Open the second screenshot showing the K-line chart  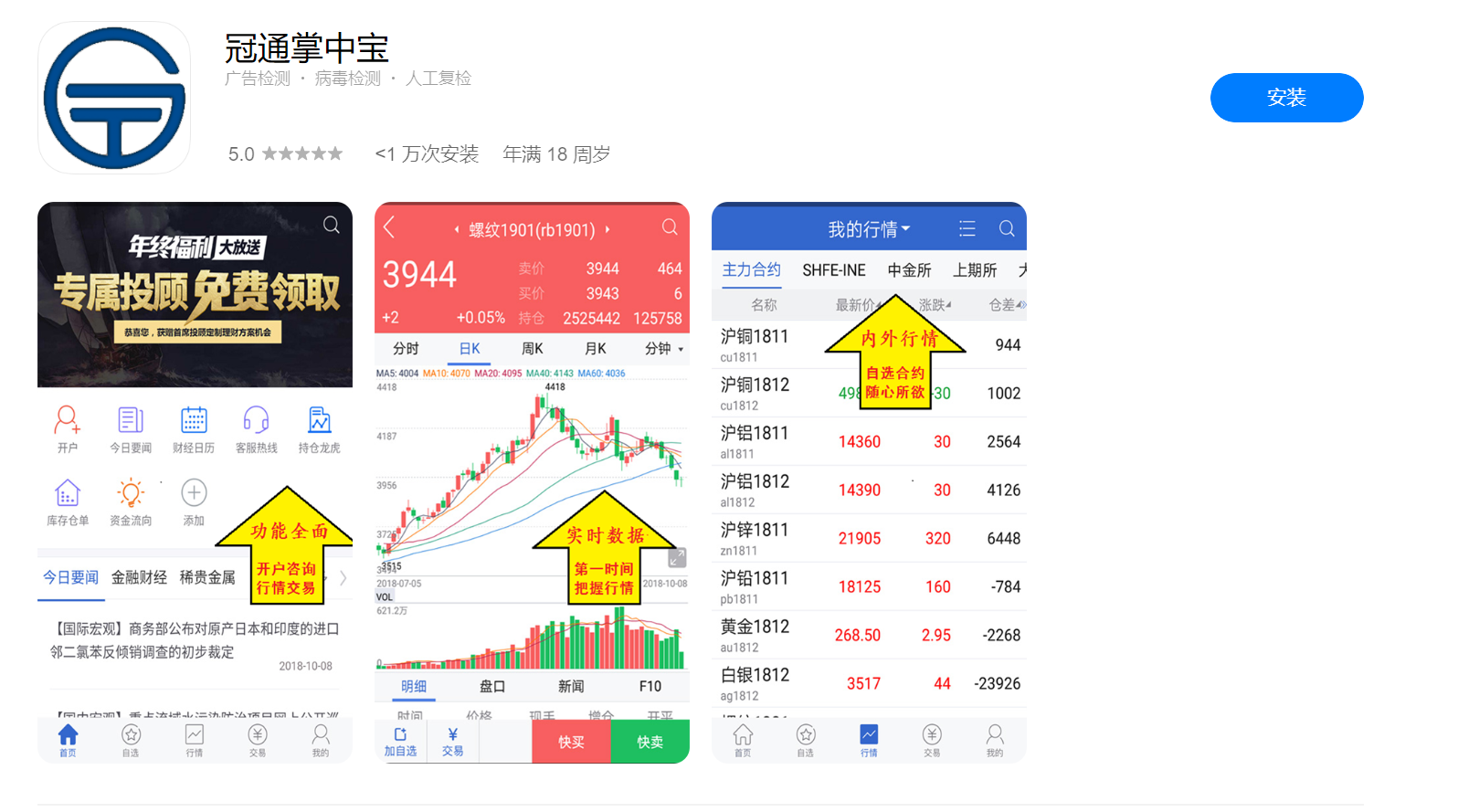[x=532, y=482]
